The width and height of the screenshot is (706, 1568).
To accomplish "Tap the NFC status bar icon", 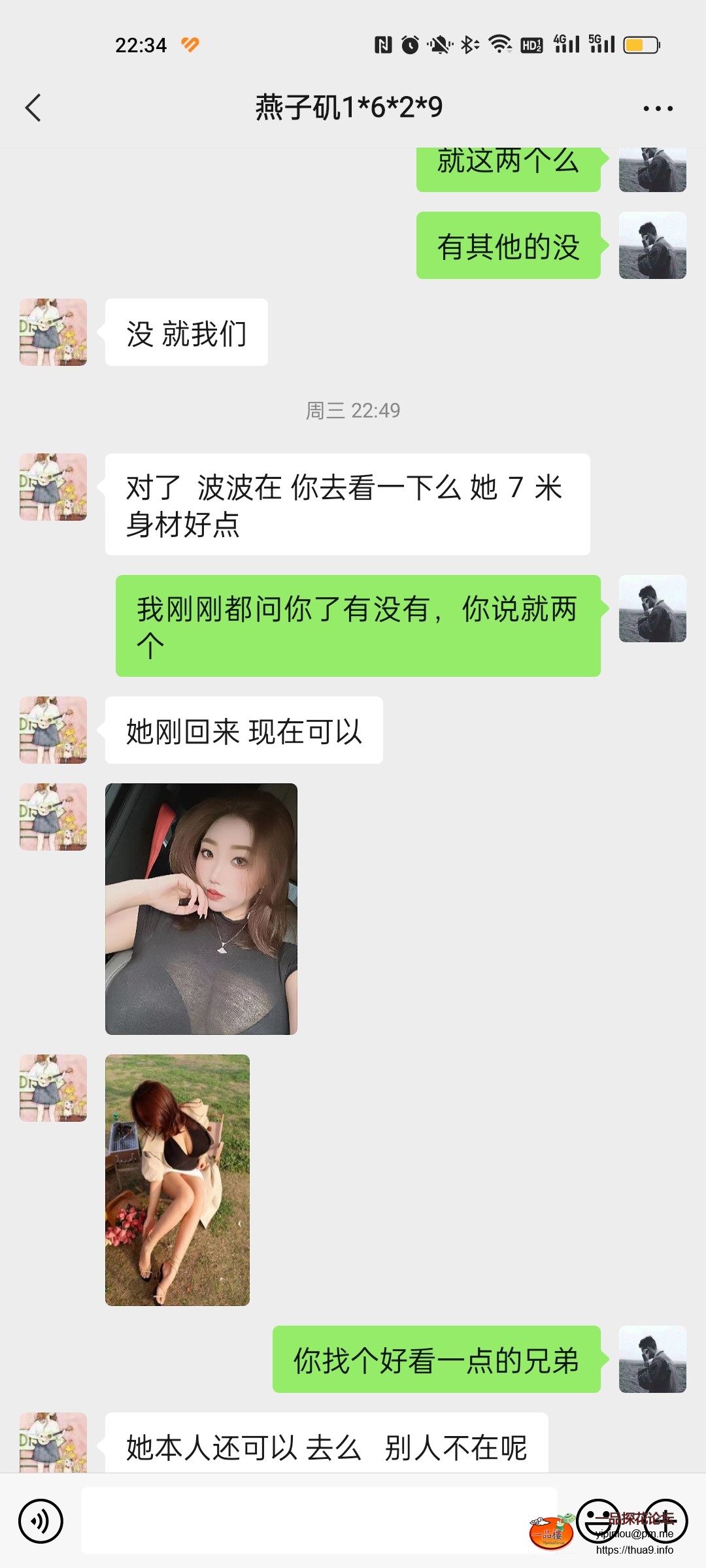I will (383, 44).
